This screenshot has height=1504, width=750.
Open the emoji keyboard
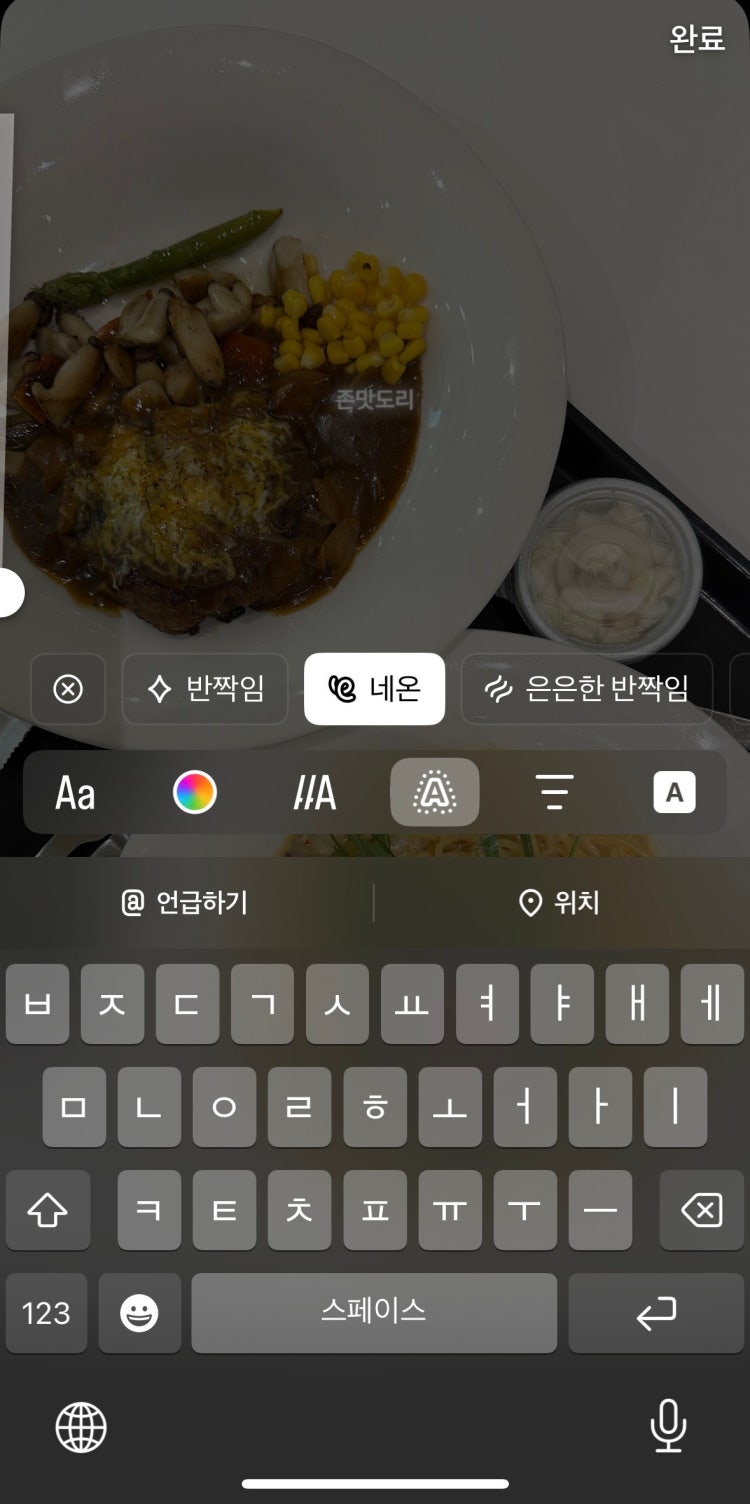139,1313
